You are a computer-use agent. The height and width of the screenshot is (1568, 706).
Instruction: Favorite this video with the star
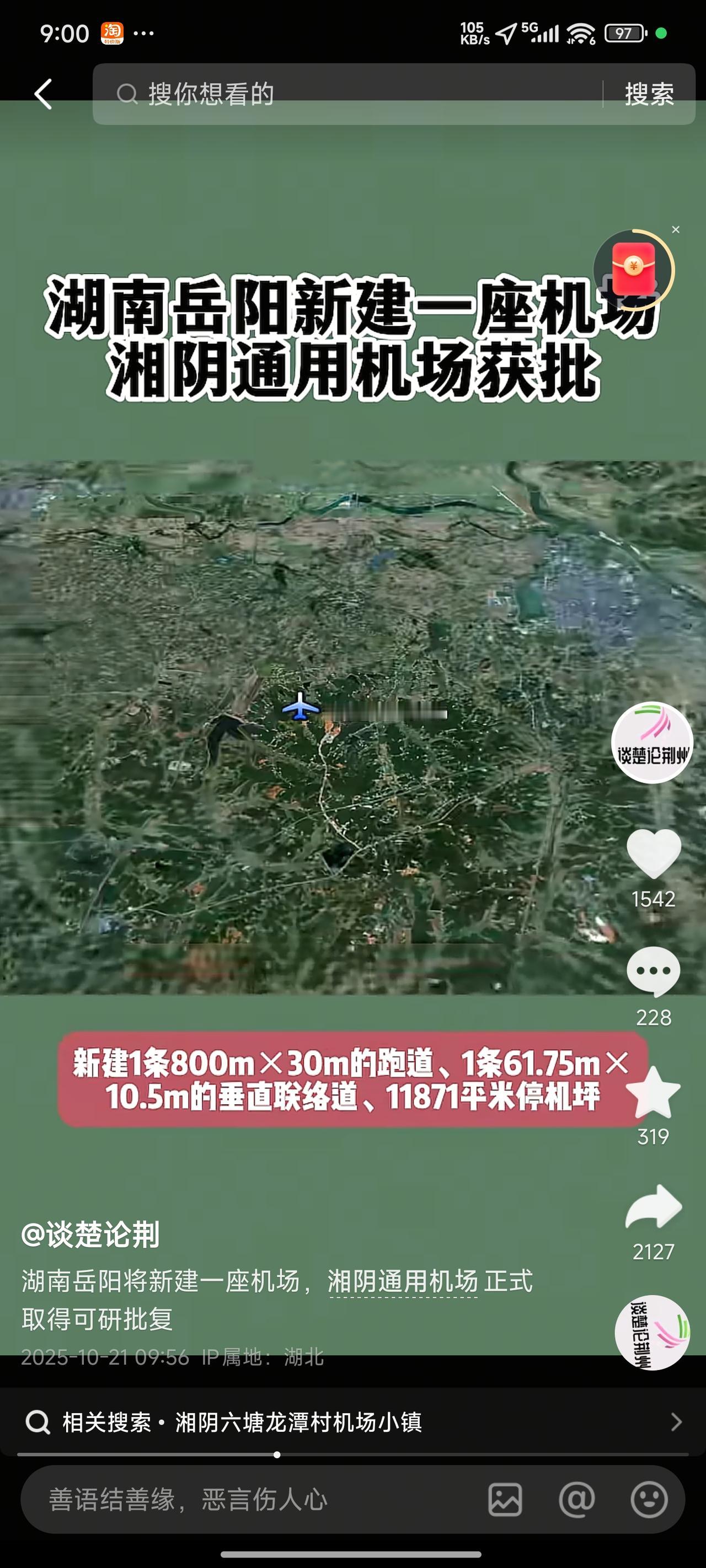pos(653,1092)
